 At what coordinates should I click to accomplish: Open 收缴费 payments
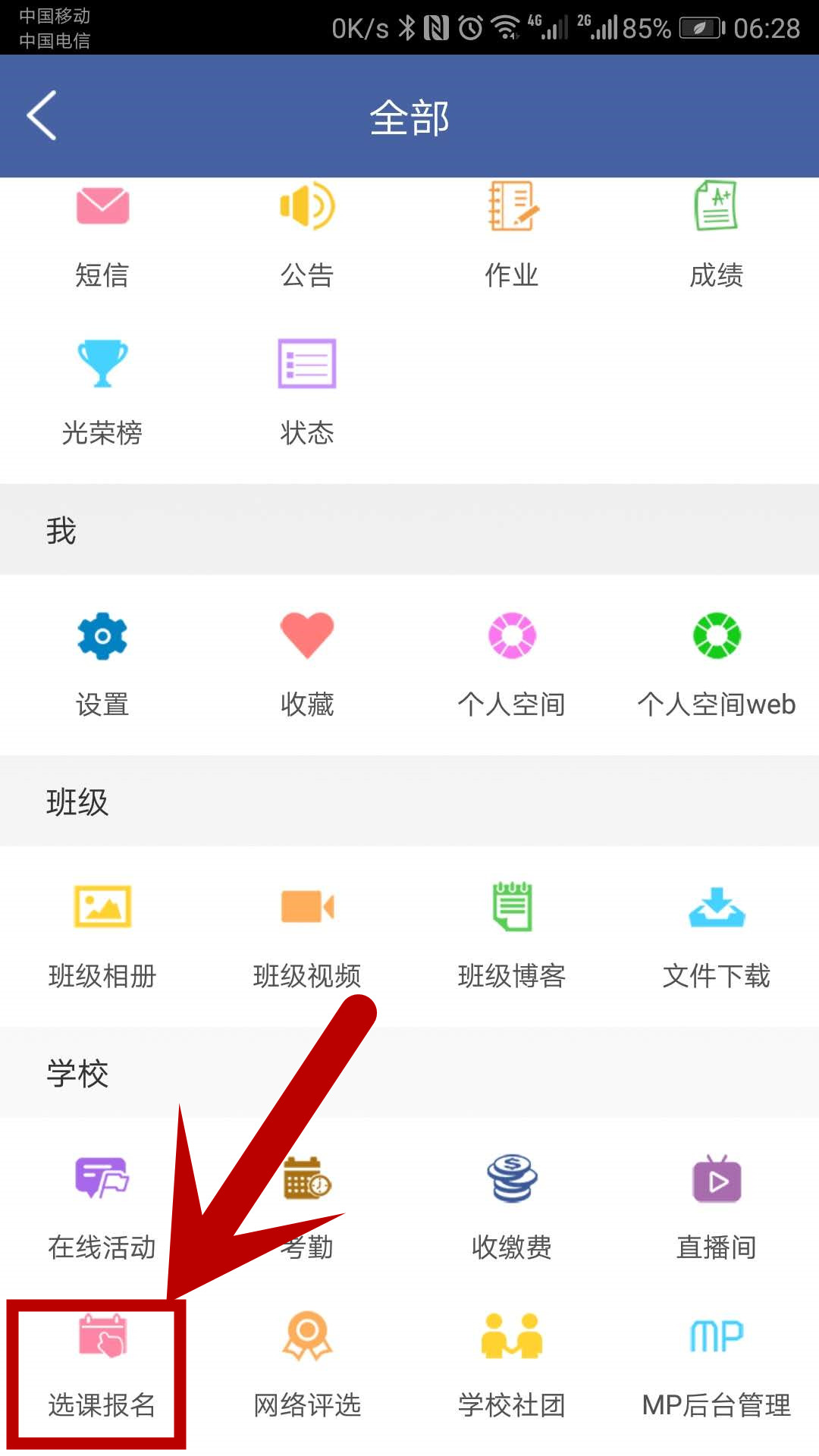click(x=512, y=1207)
